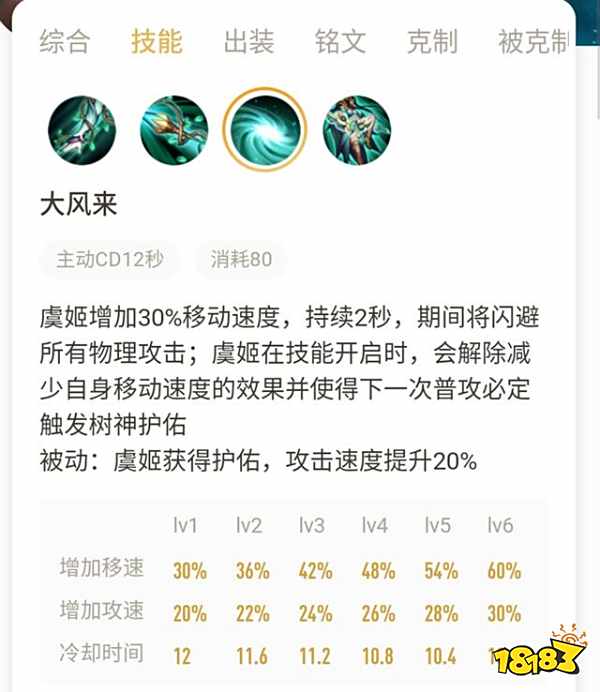600x692 pixels.
Task: Switch to the 铭文 tab
Action: tap(340, 42)
